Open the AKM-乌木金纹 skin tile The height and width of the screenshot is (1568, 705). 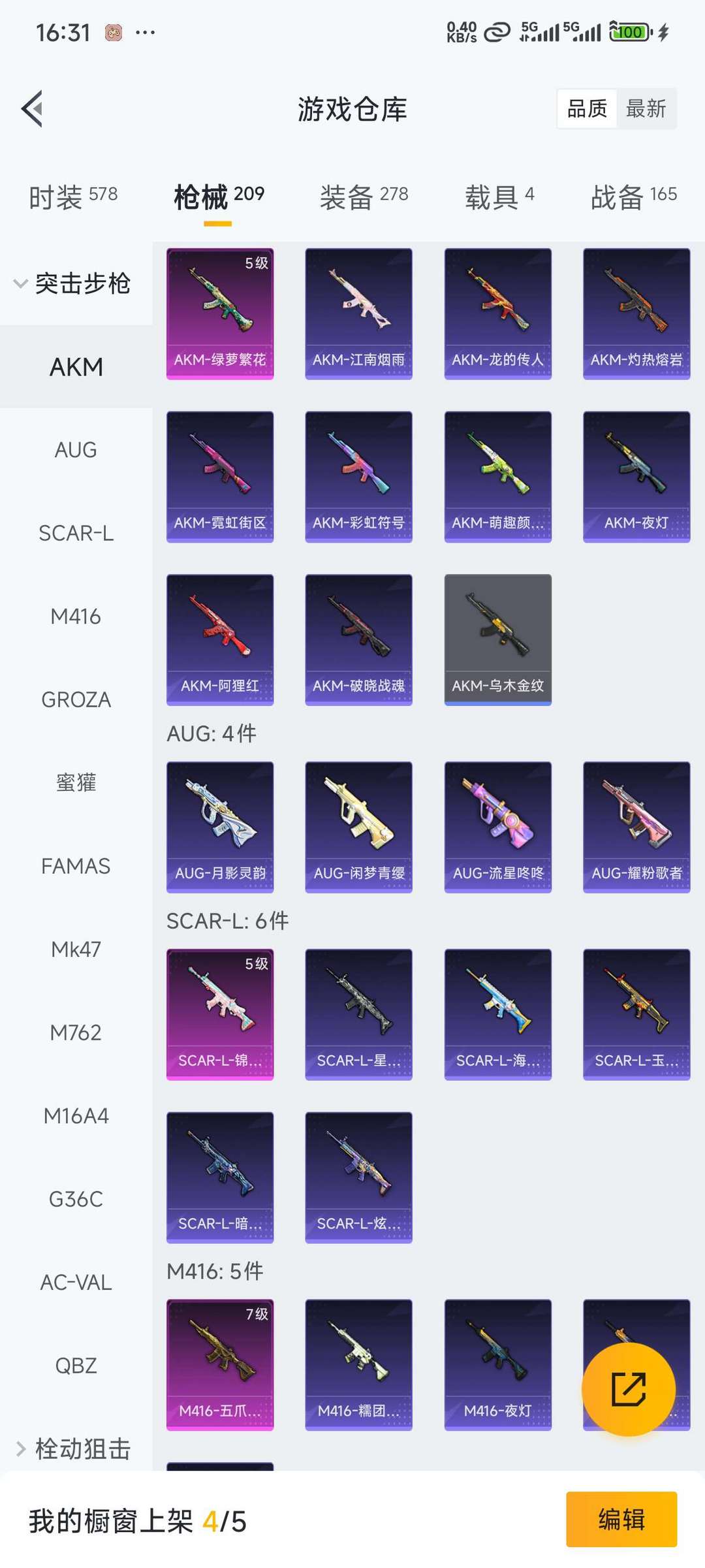[x=497, y=639]
